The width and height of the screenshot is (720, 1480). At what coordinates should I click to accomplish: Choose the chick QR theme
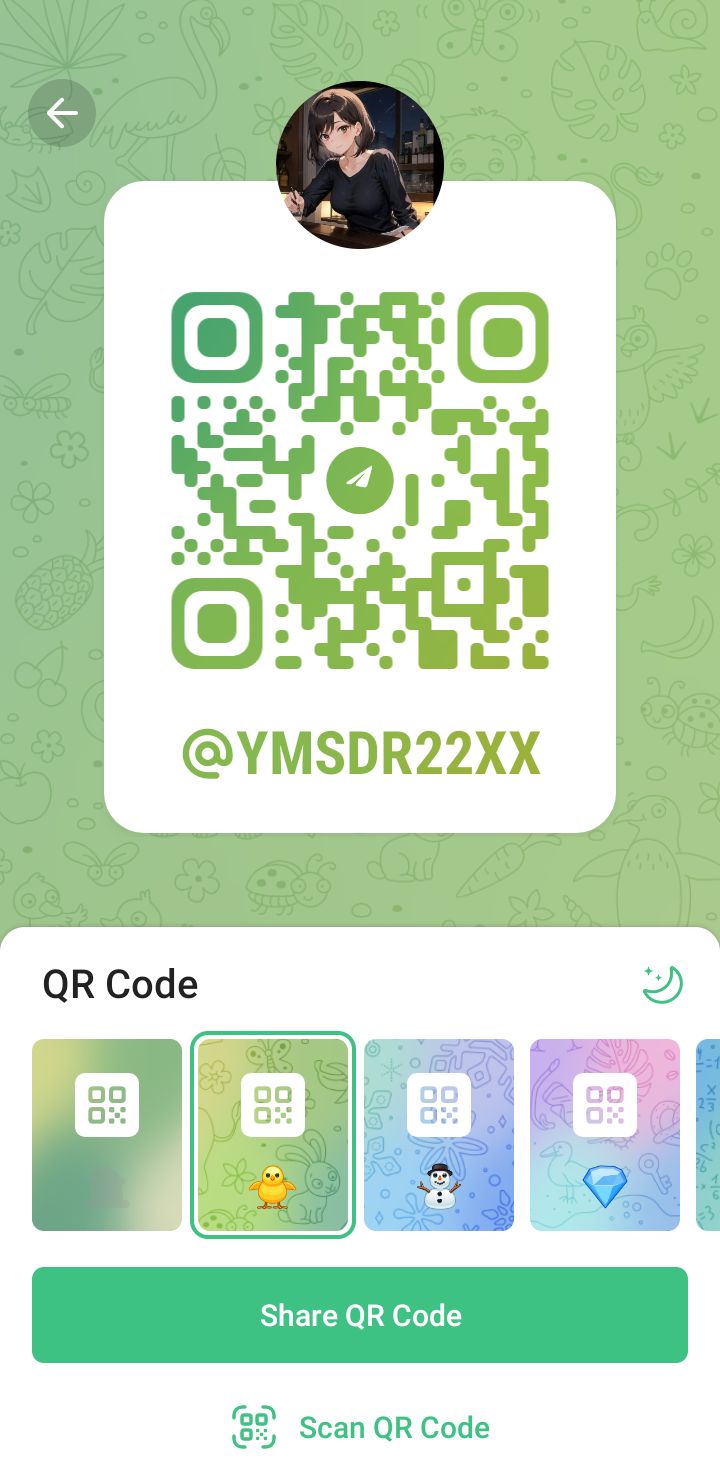tap(273, 1135)
